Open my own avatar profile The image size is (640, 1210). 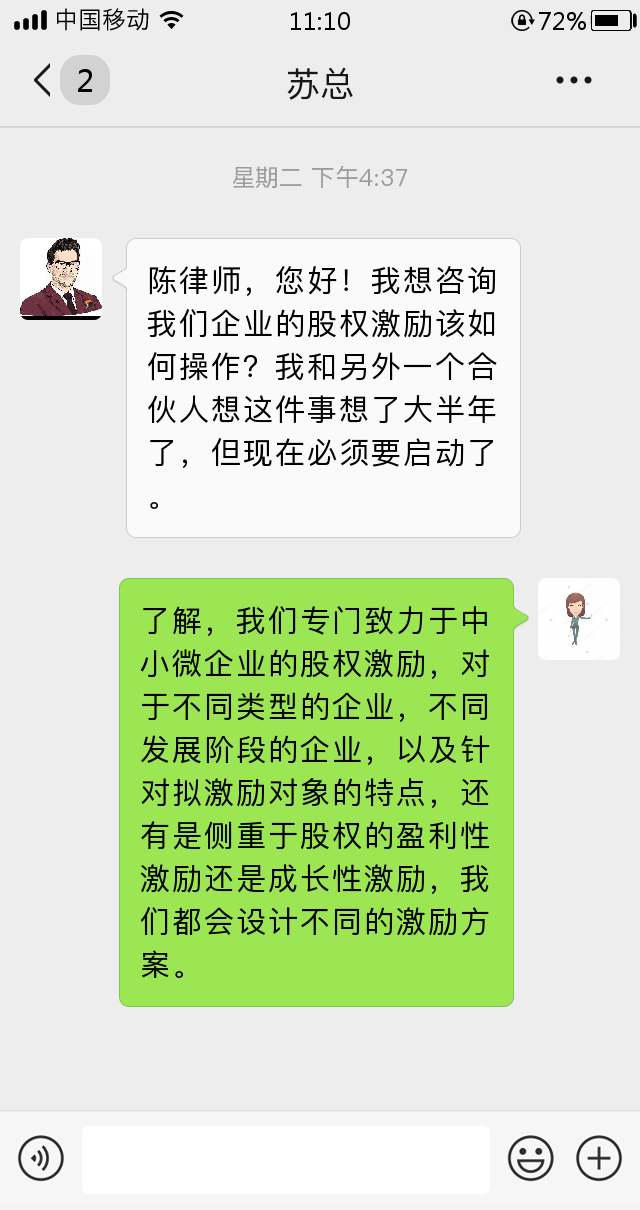[578, 618]
